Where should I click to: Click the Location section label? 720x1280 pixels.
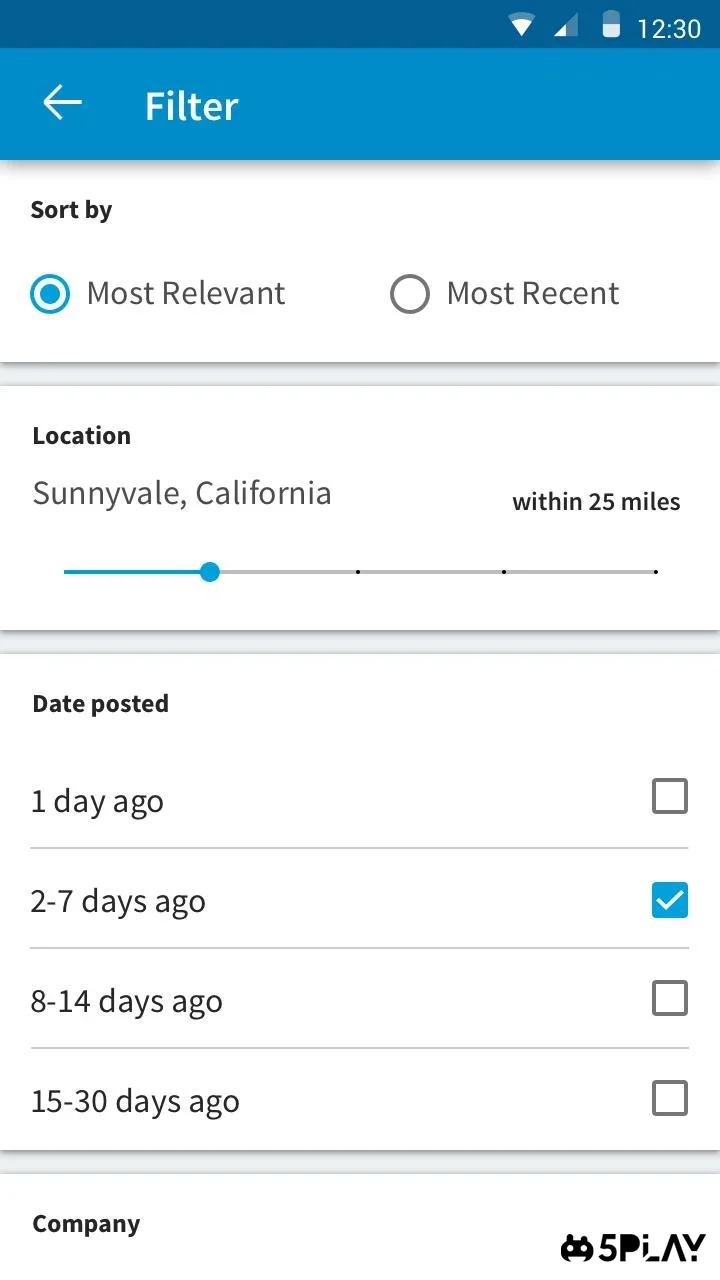click(81, 435)
